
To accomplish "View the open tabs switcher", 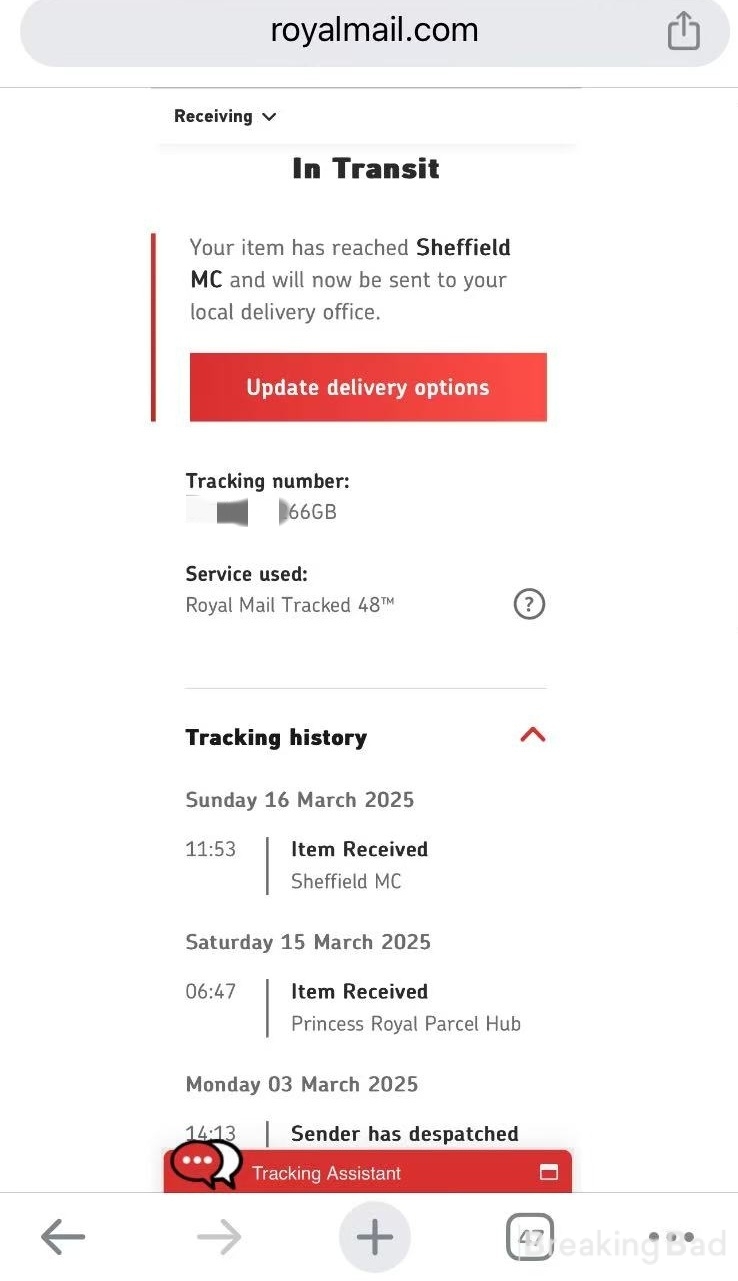I will pos(530,1237).
